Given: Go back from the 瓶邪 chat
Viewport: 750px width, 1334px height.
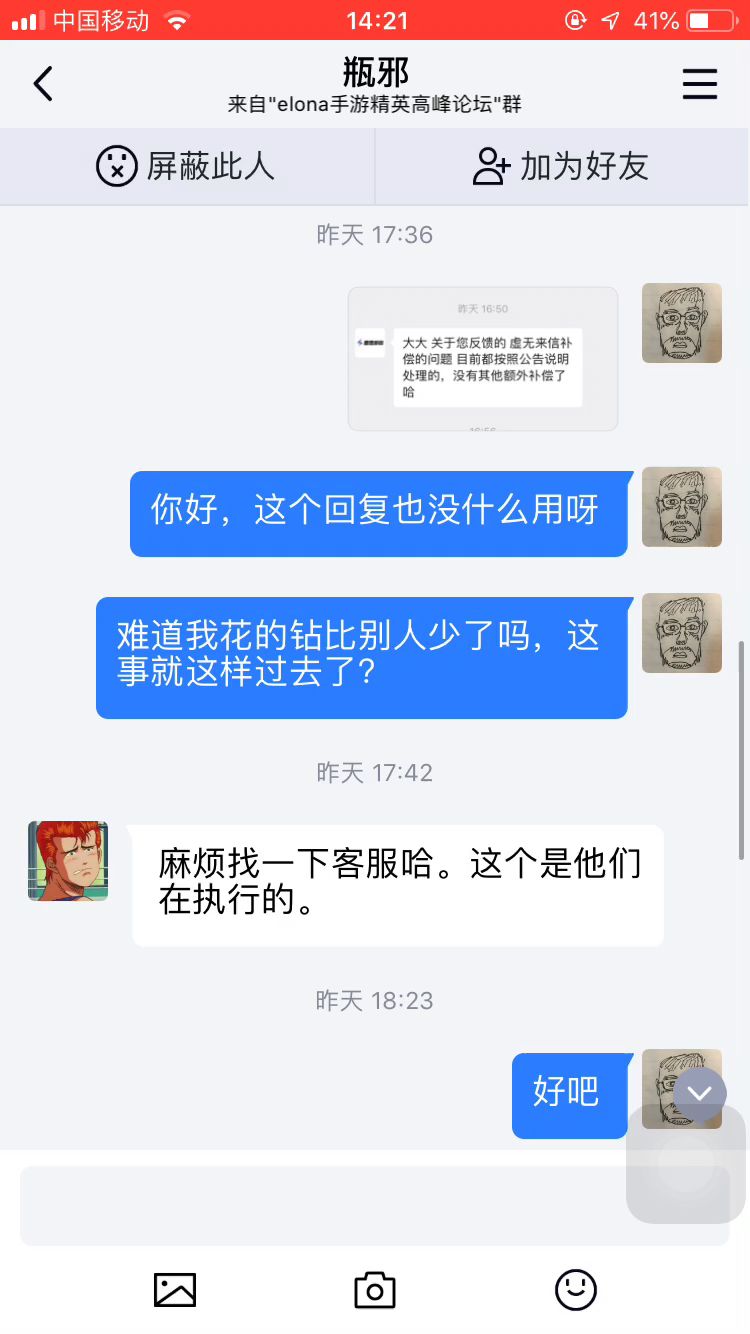Looking at the screenshot, I should [43, 84].
